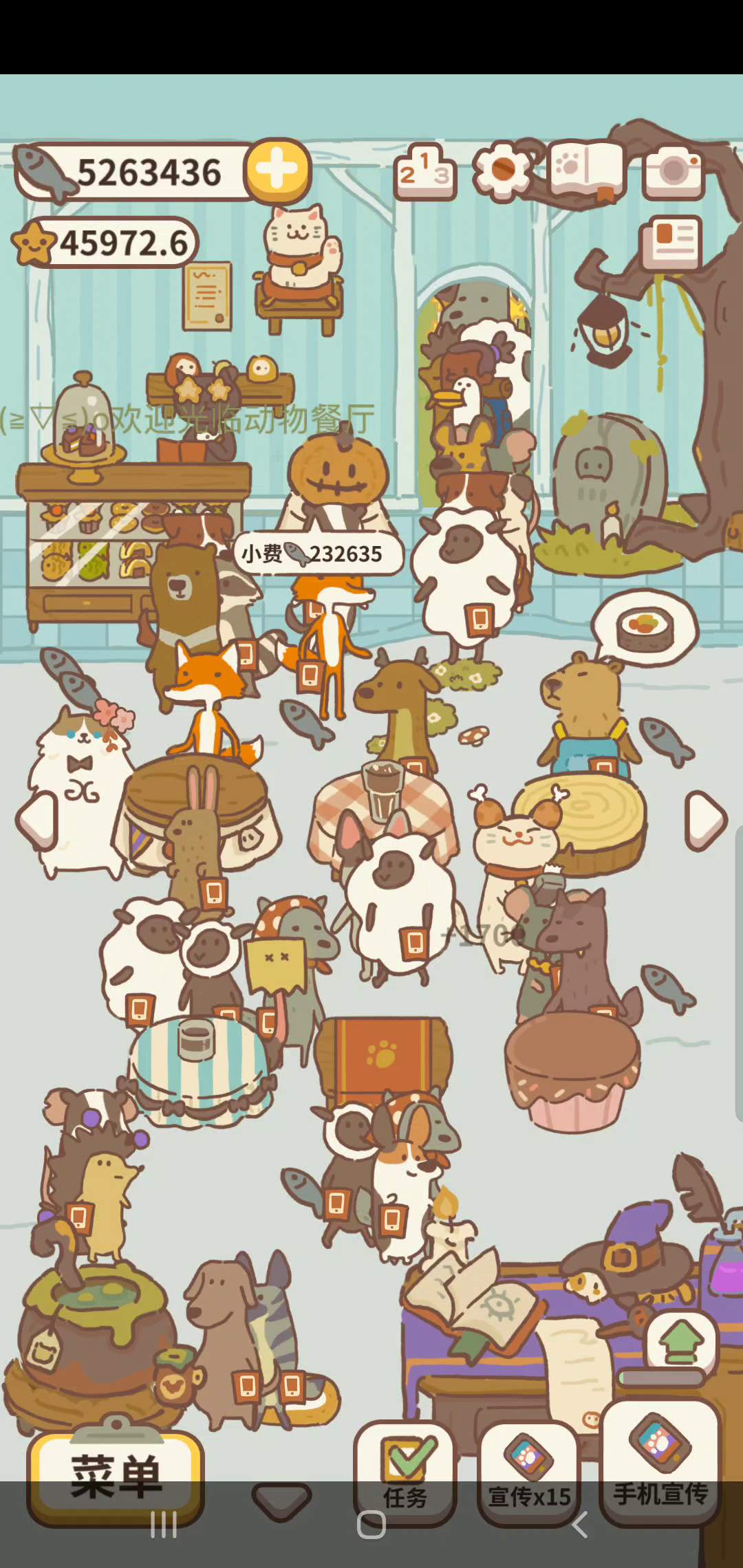
Task: Open the camera for a photo
Action: (x=674, y=171)
